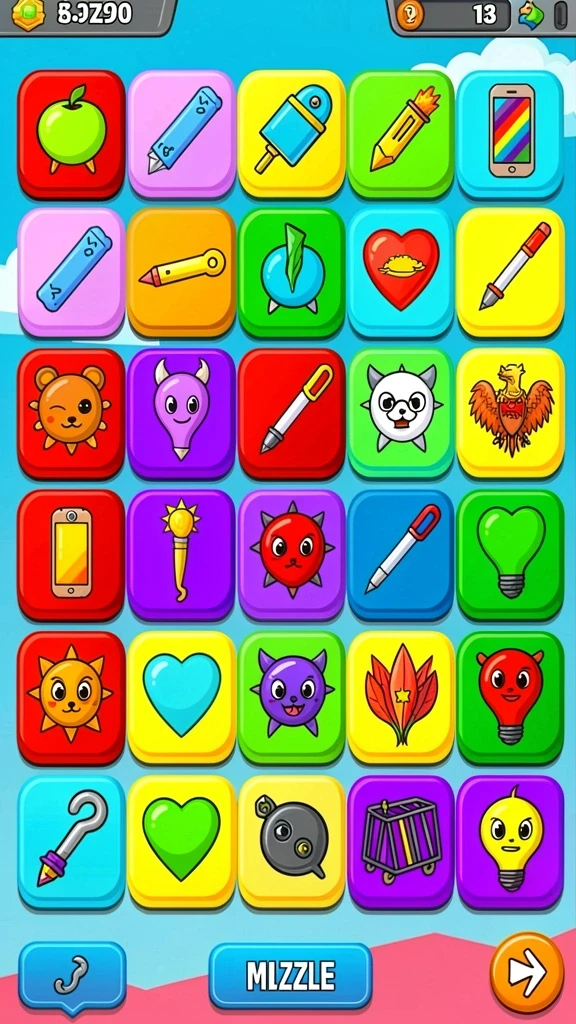
Task: Choose the green heart lightbulb tile
Action: [x=510, y=554]
